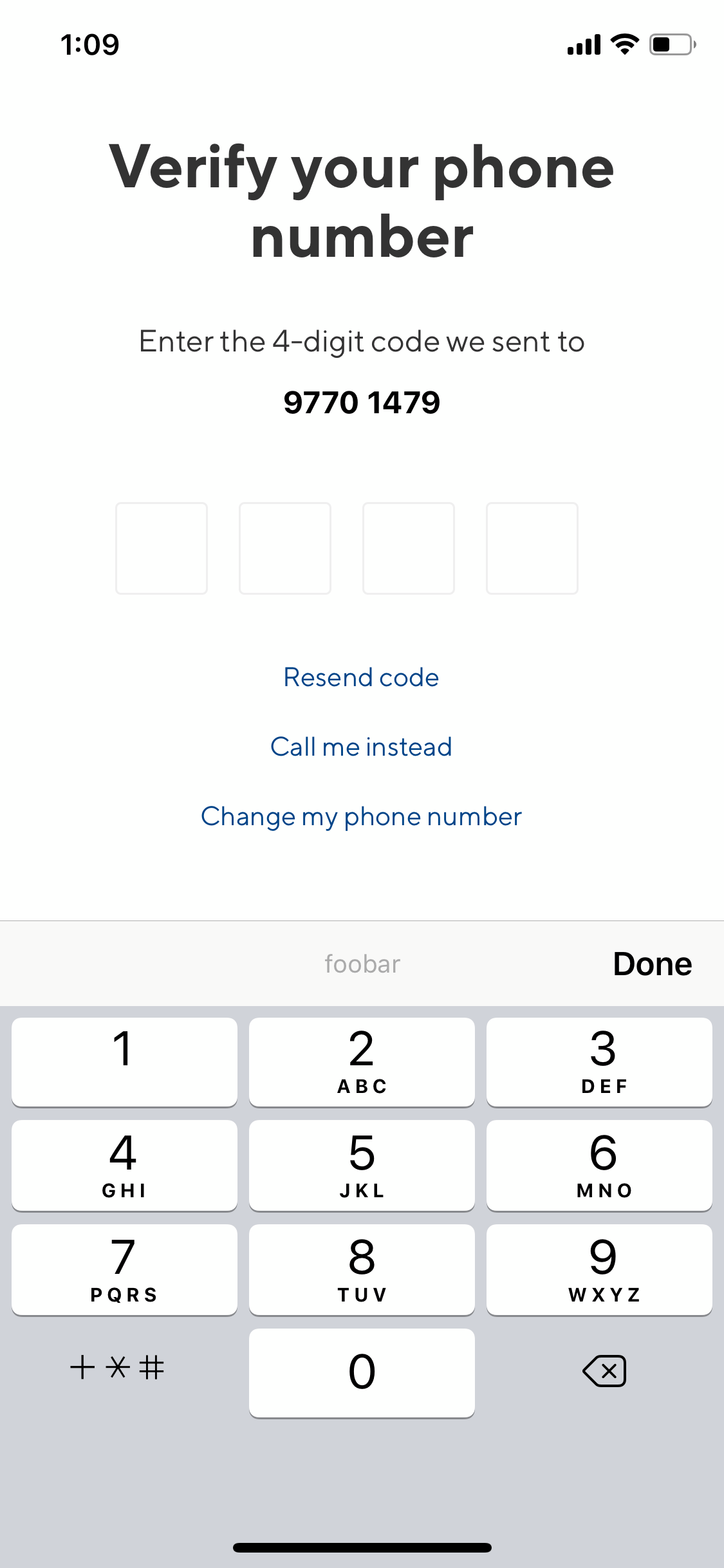724x1568 pixels.
Task: Choose Call me instead
Action: pos(362,747)
